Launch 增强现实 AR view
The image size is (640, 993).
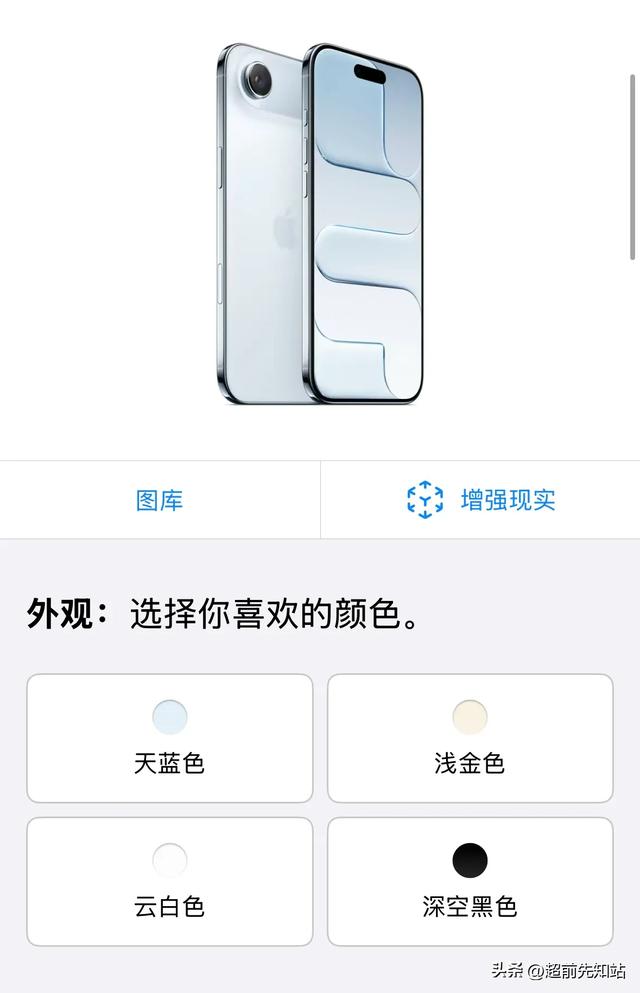(481, 500)
